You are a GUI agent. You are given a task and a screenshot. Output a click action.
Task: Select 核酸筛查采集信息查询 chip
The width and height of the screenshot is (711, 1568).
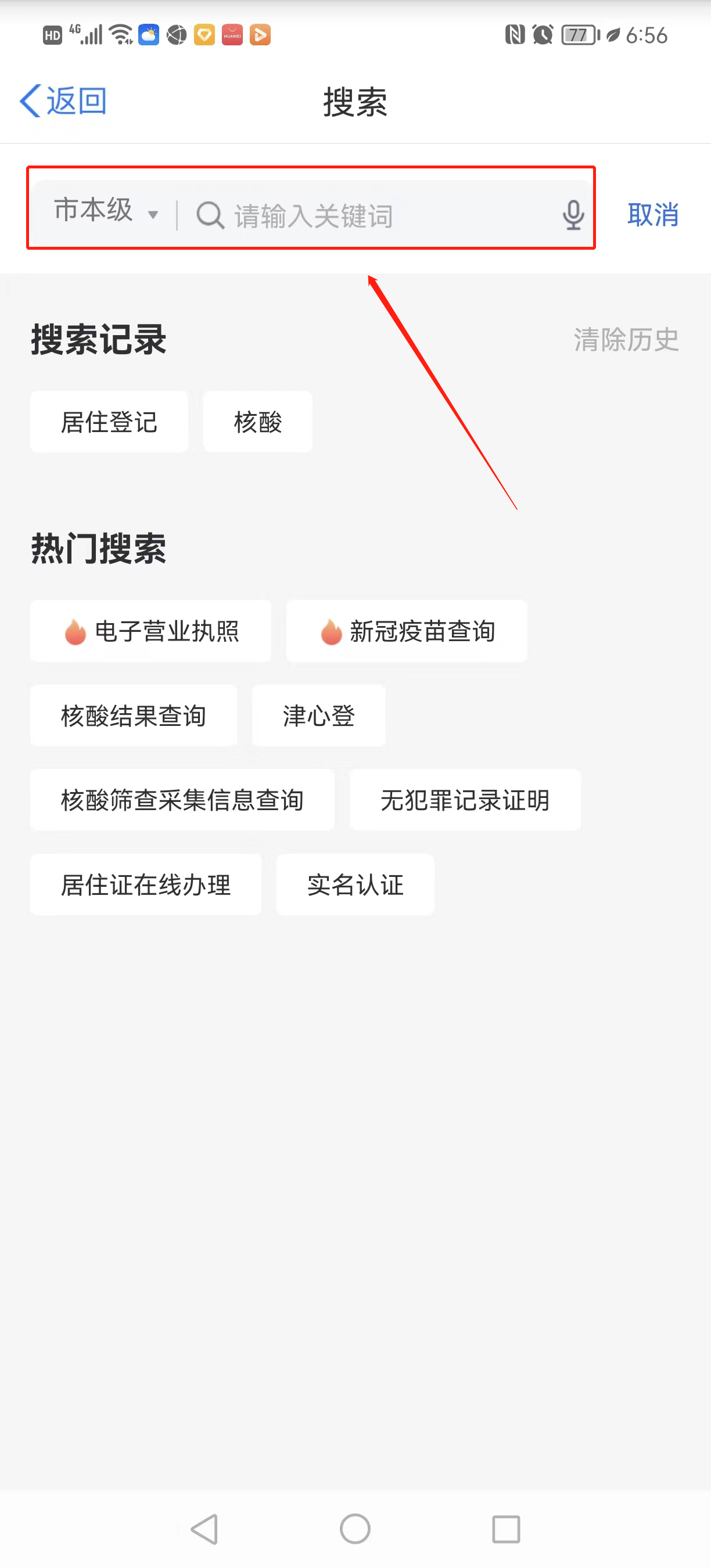[x=182, y=800]
